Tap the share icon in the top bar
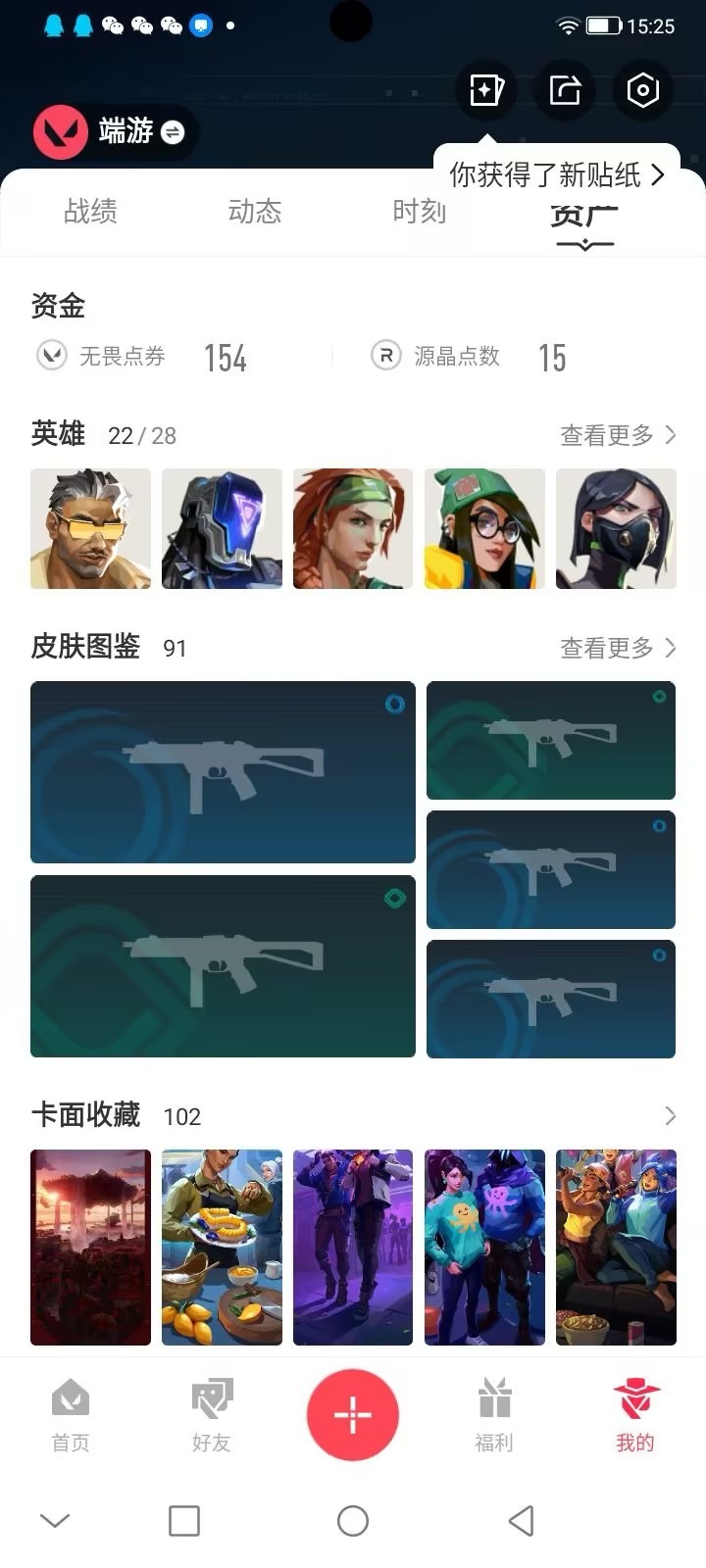Image resolution: width=706 pixels, height=1568 pixels. pyautogui.click(x=564, y=89)
